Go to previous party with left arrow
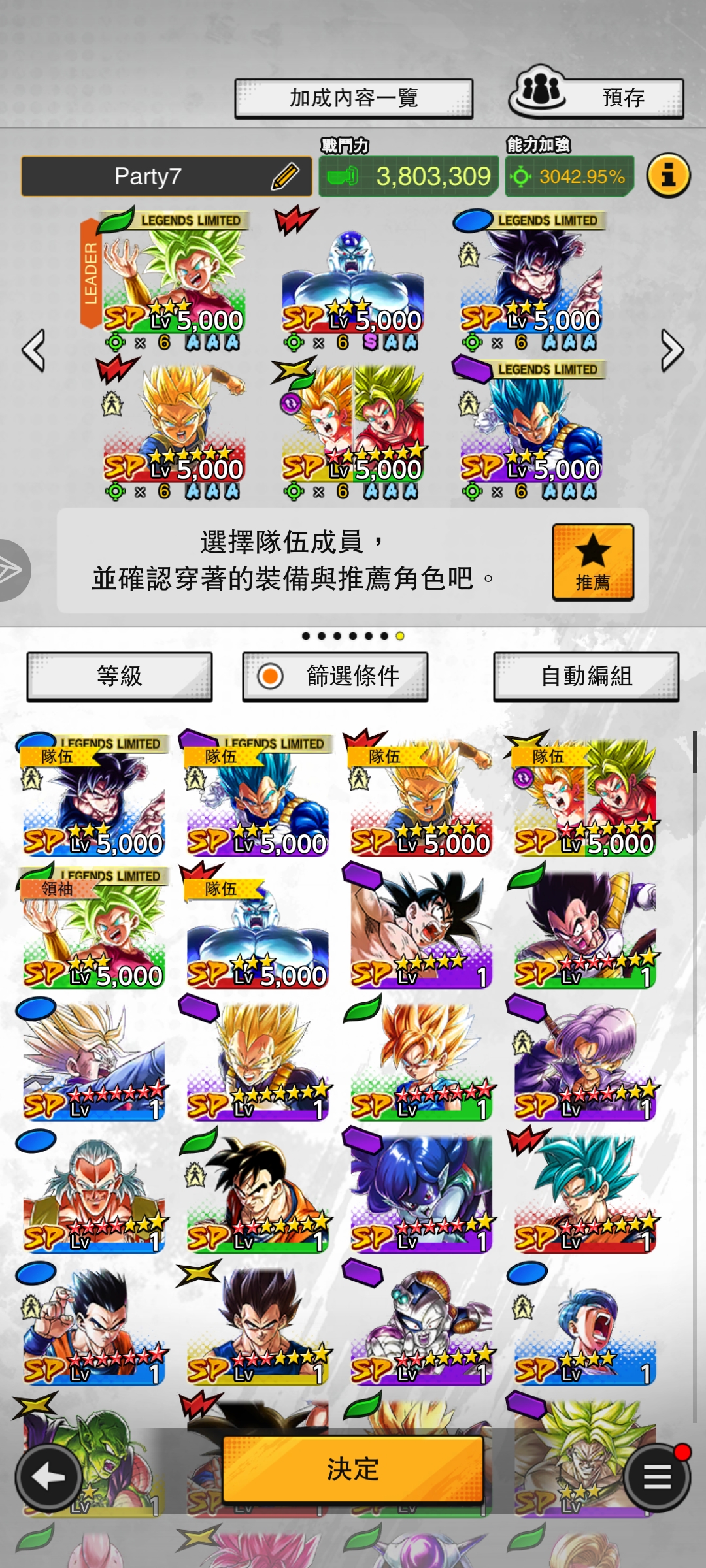 click(33, 351)
